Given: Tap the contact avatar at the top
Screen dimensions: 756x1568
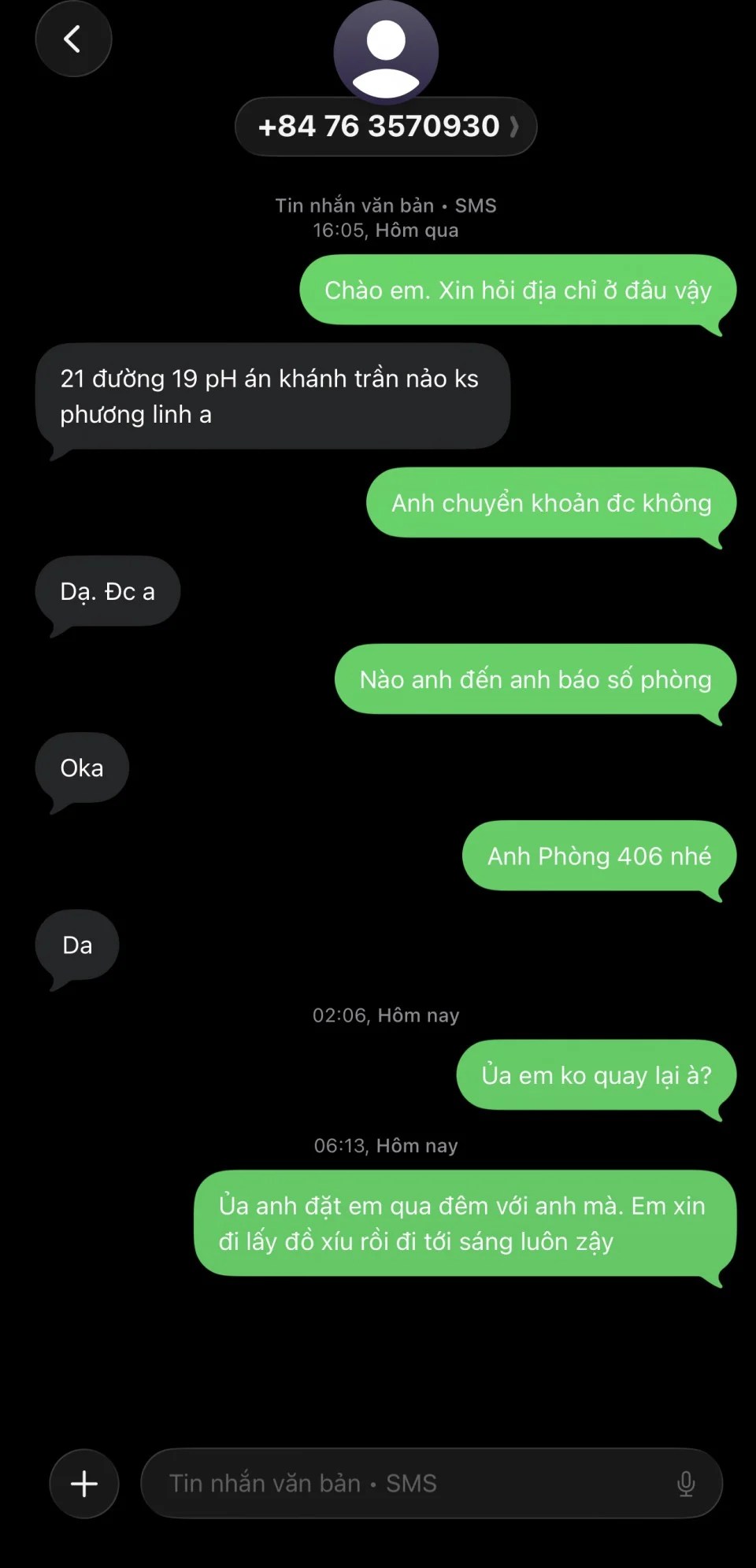Looking at the screenshot, I should click(x=386, y=50).
